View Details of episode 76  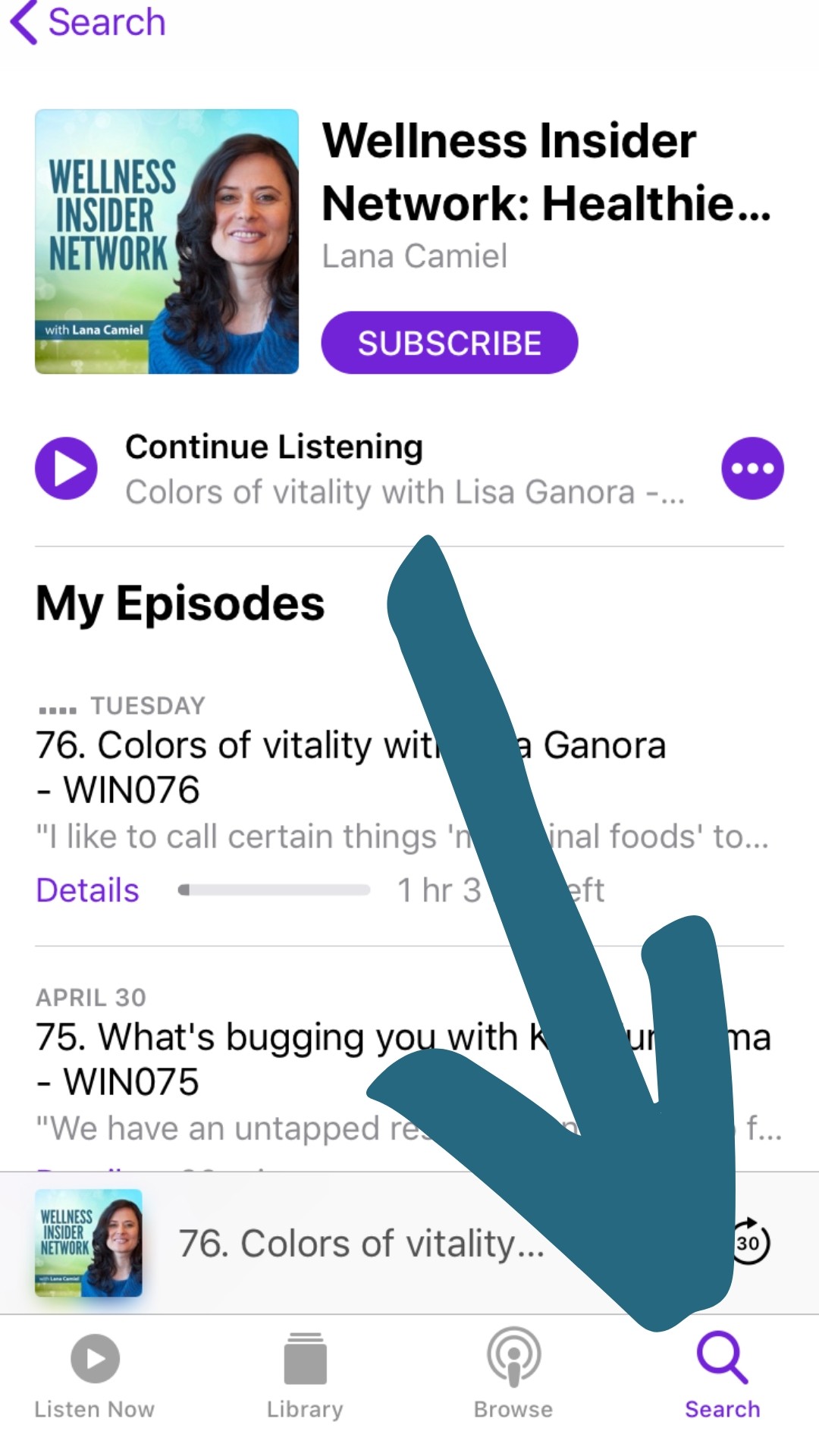click(x=88, y=890)
